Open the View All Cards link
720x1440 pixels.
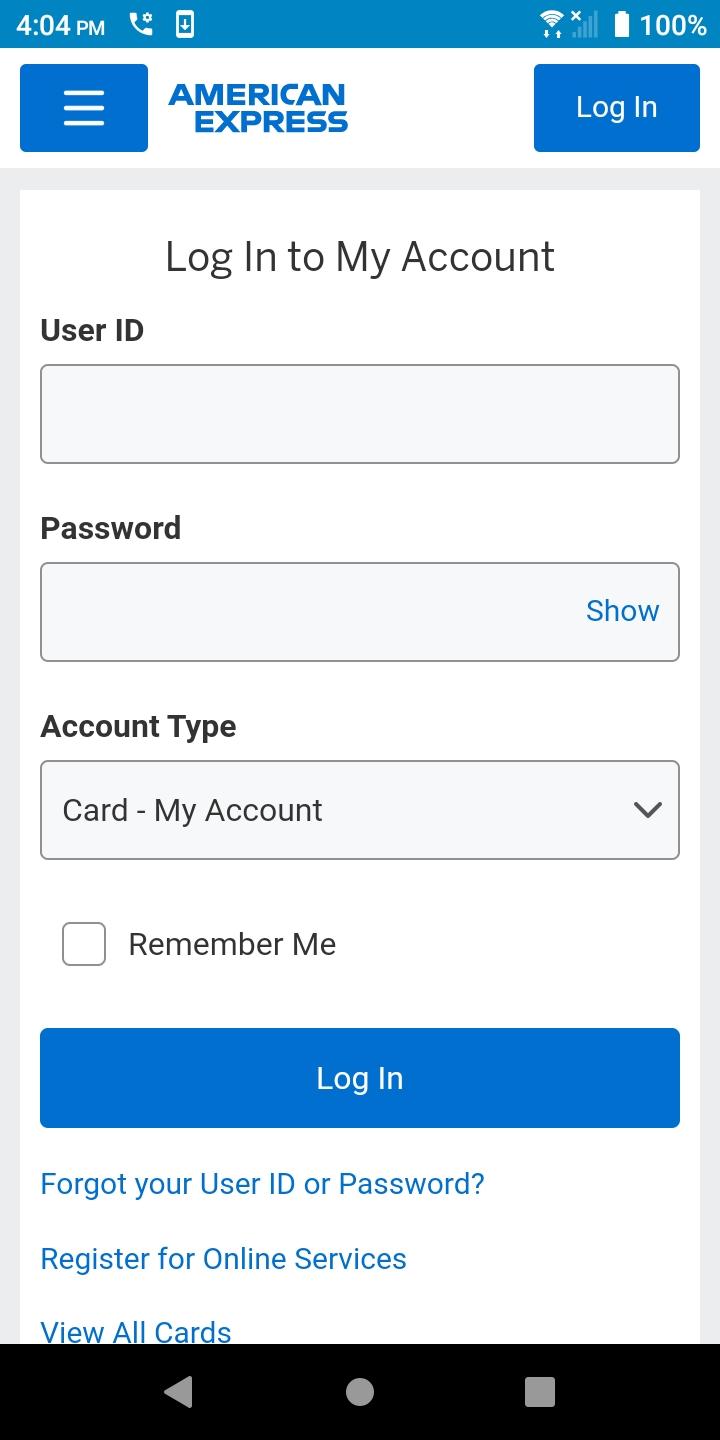click(136, 1331)
